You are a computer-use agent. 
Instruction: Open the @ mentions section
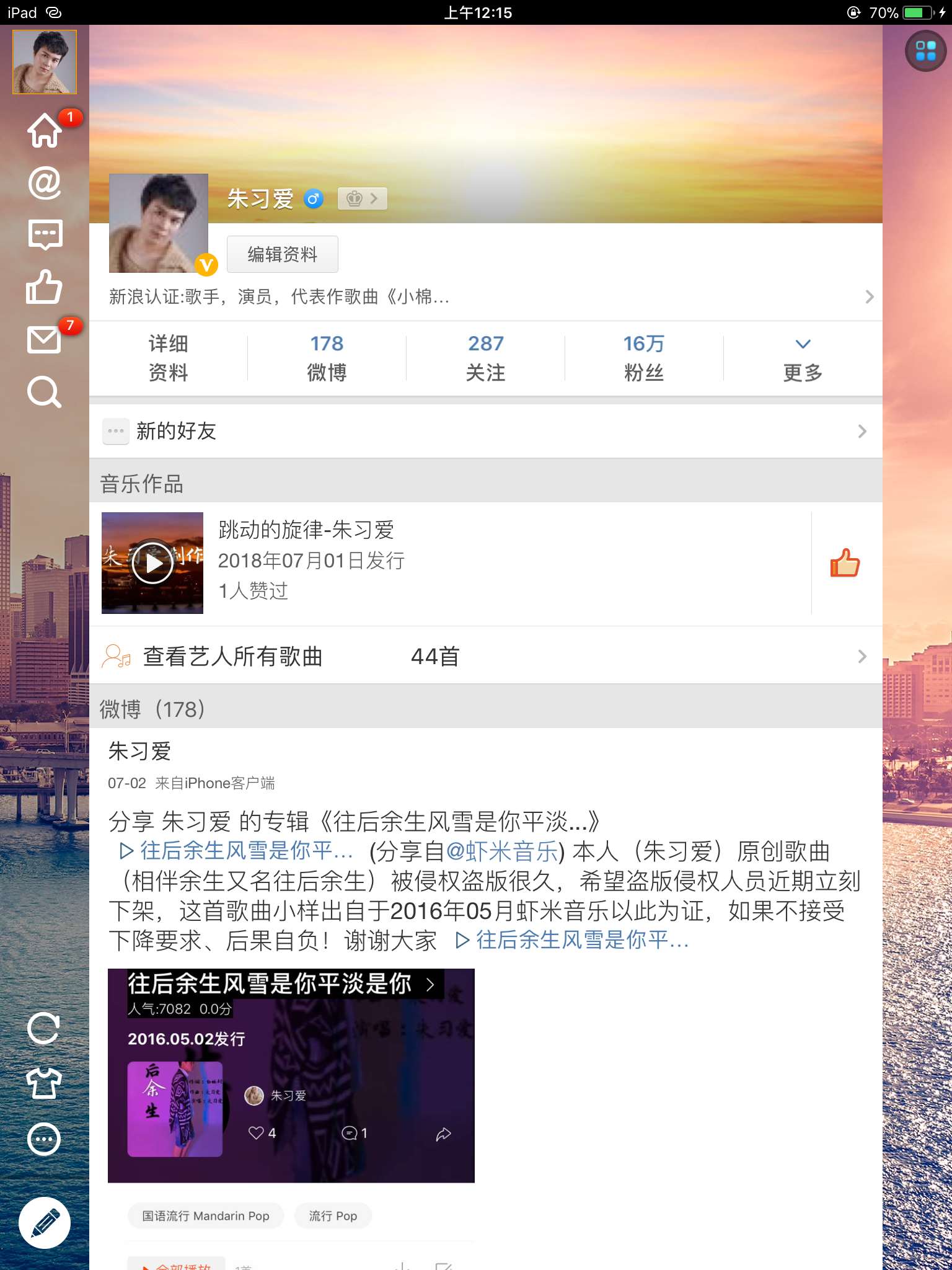coord(45,183)
